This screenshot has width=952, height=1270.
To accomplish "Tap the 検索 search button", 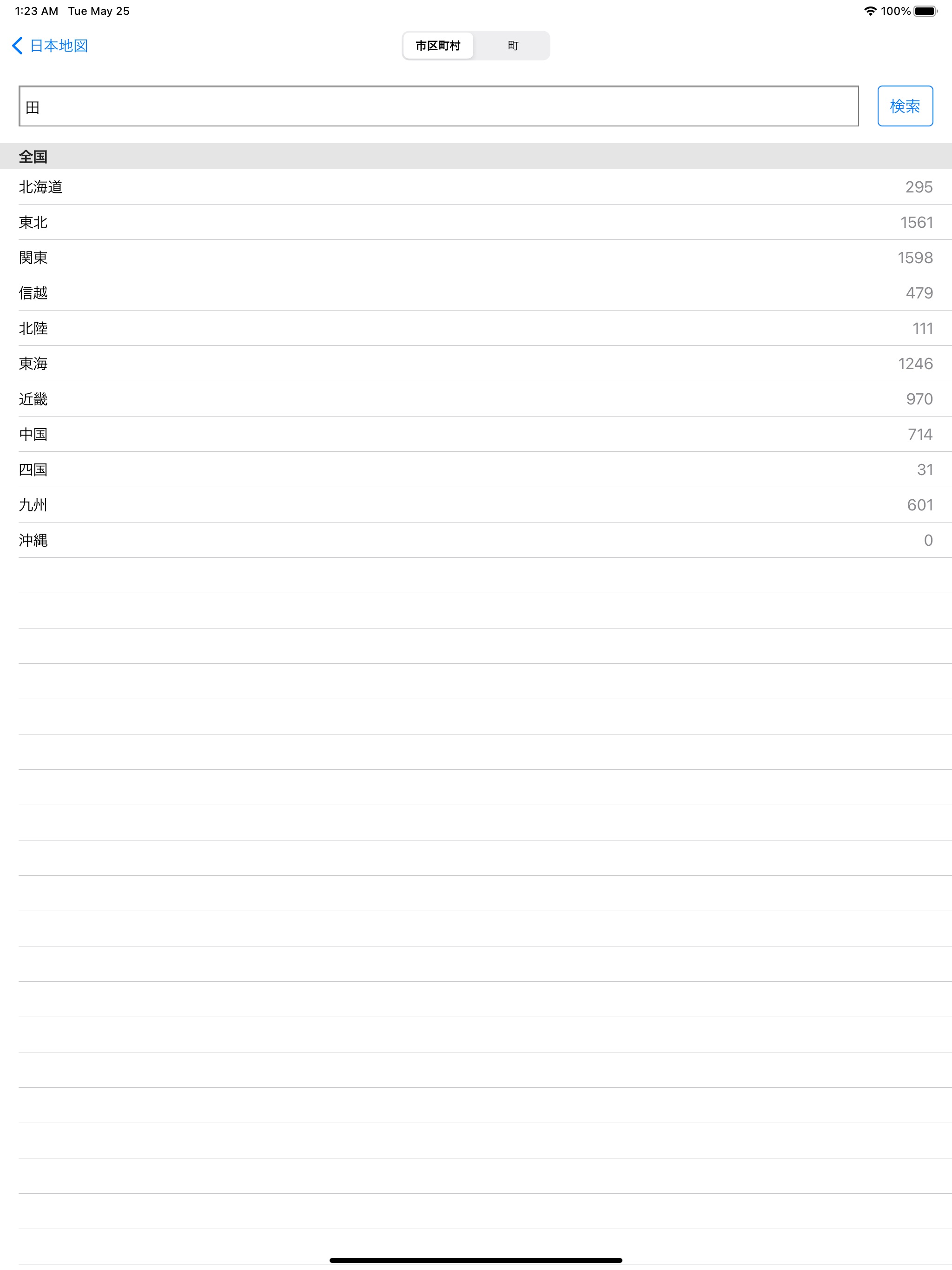I will 905,106.
